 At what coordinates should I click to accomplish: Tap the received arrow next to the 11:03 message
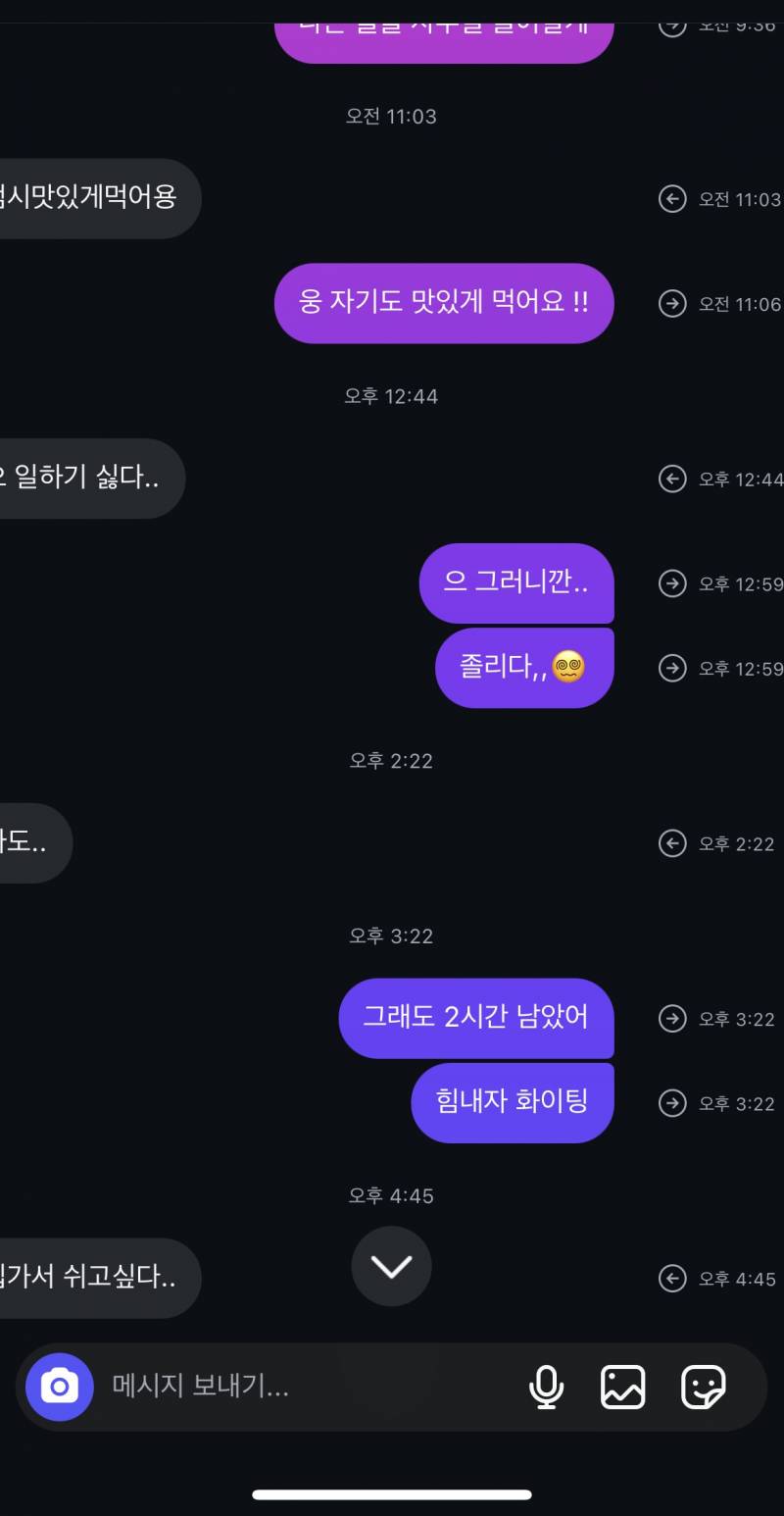(x=672, y=199)
